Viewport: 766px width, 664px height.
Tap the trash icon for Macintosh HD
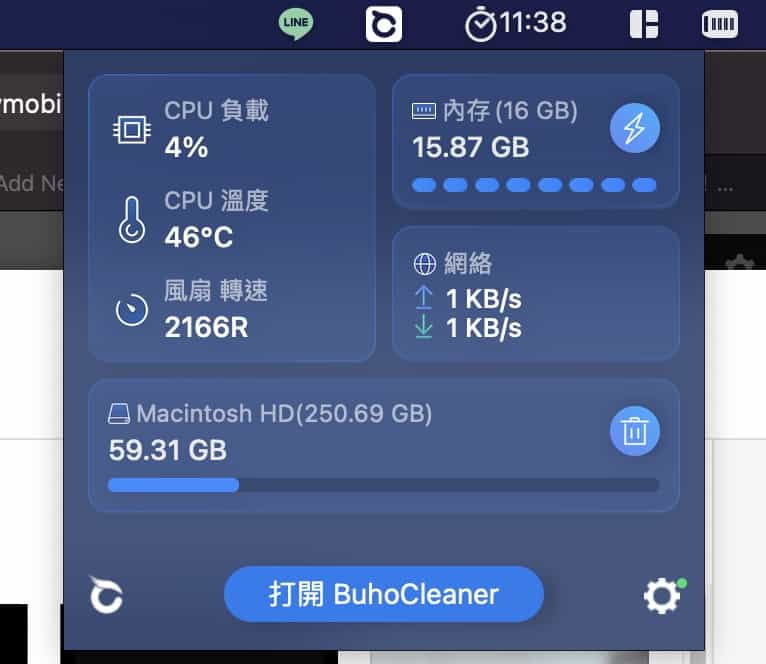634,432
